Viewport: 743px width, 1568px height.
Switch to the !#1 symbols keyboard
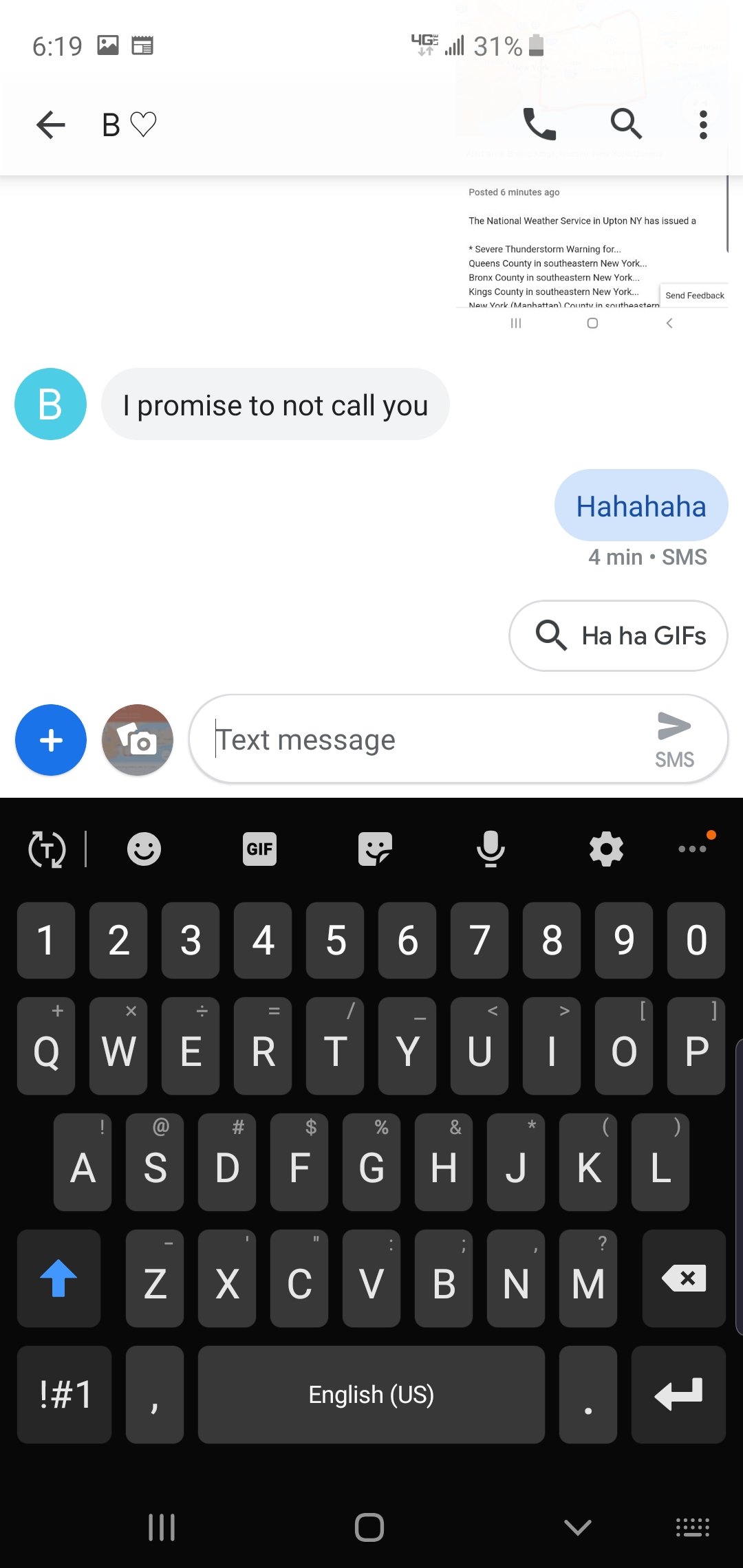click(x=65, y=1395)
